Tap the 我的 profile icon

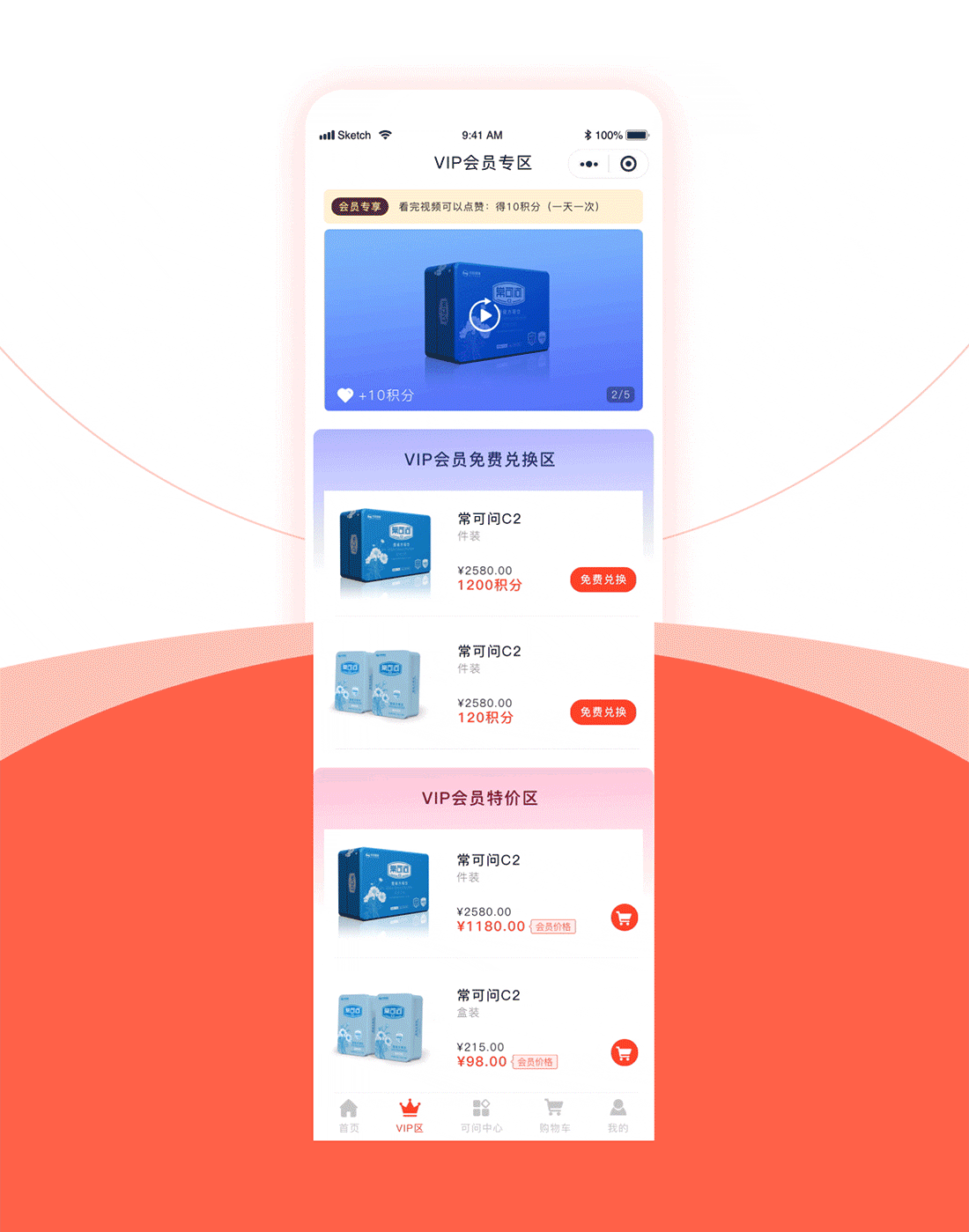(618, 1109)
